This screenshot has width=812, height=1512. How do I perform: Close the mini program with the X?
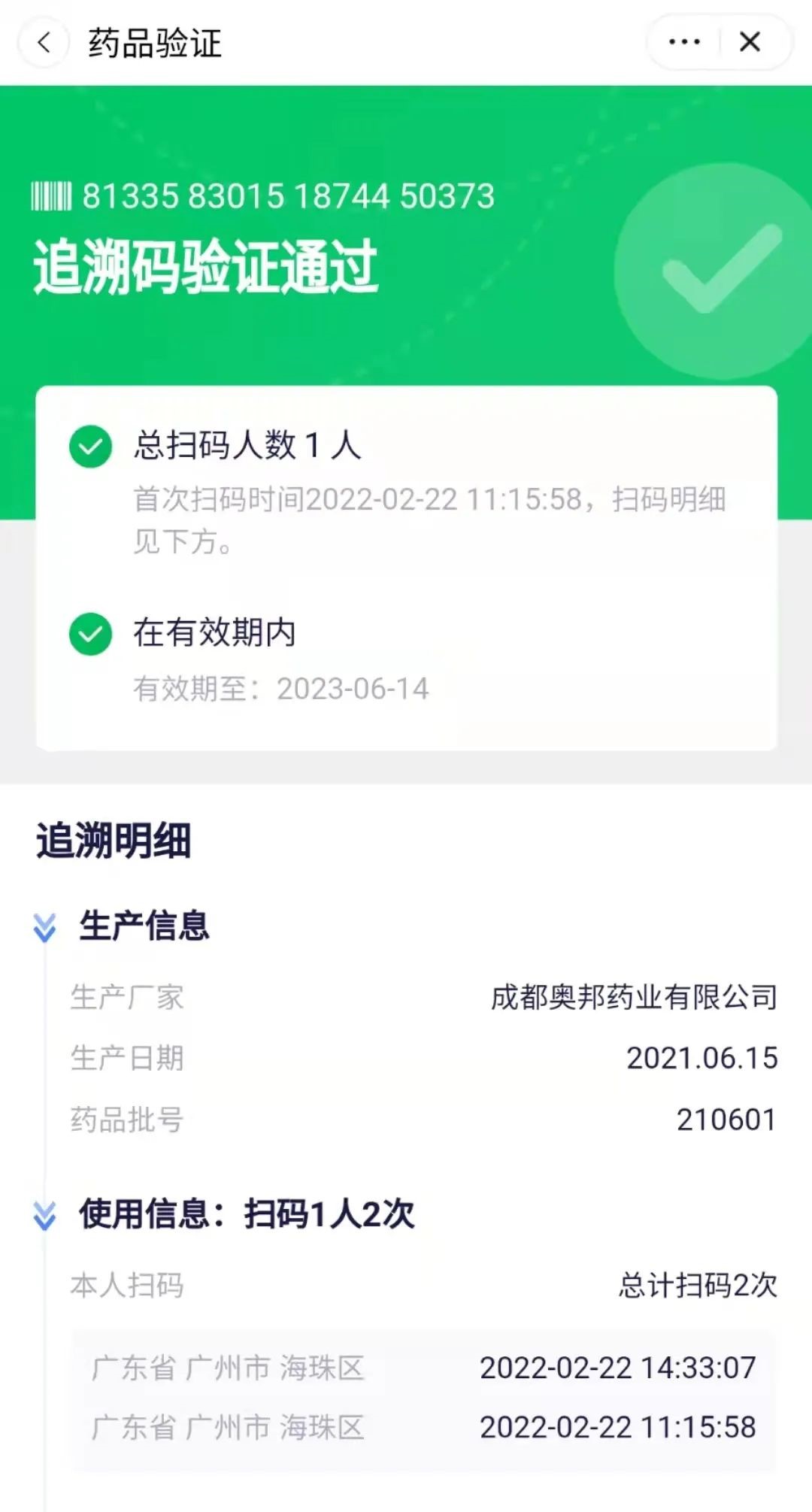(750, 42)
